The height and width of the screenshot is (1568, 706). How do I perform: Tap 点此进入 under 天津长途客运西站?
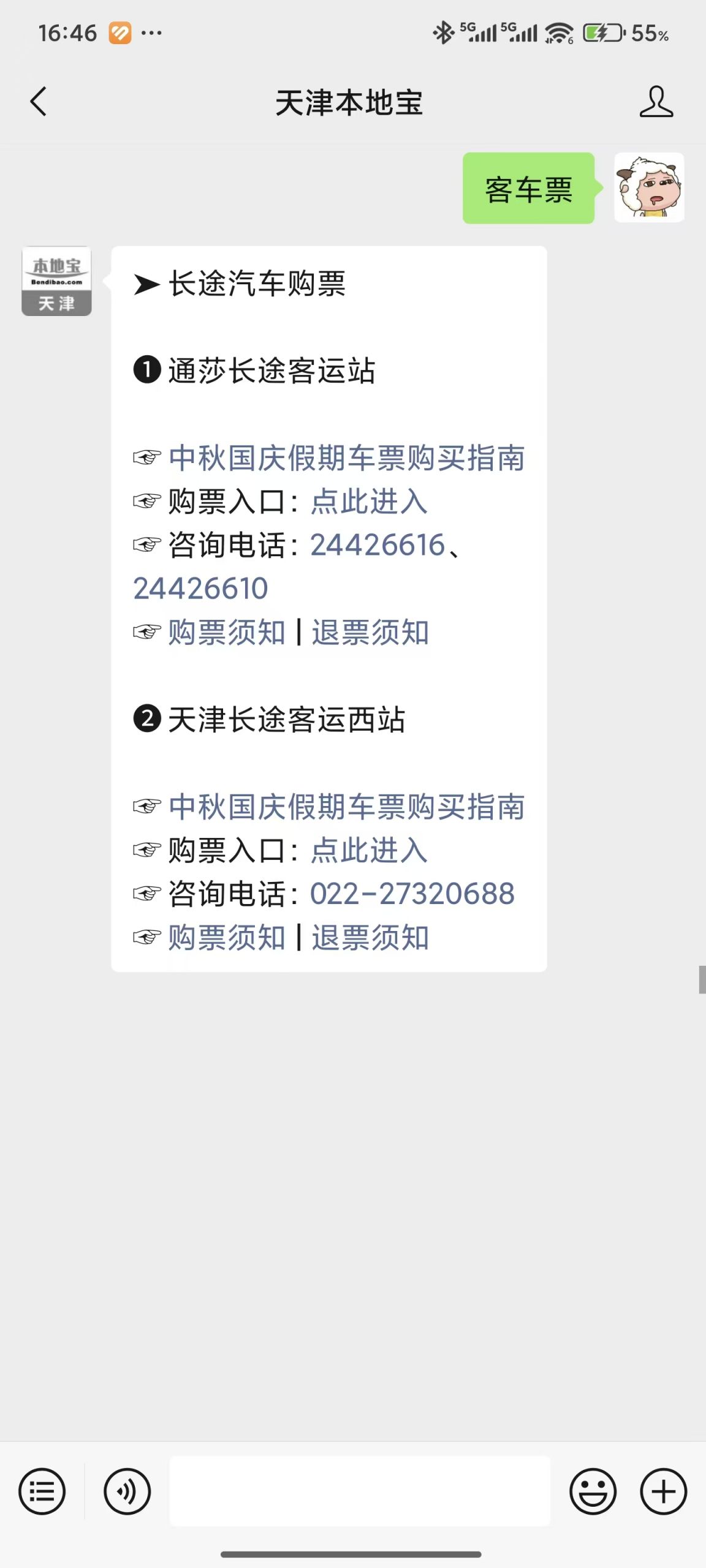pos(369,850)
